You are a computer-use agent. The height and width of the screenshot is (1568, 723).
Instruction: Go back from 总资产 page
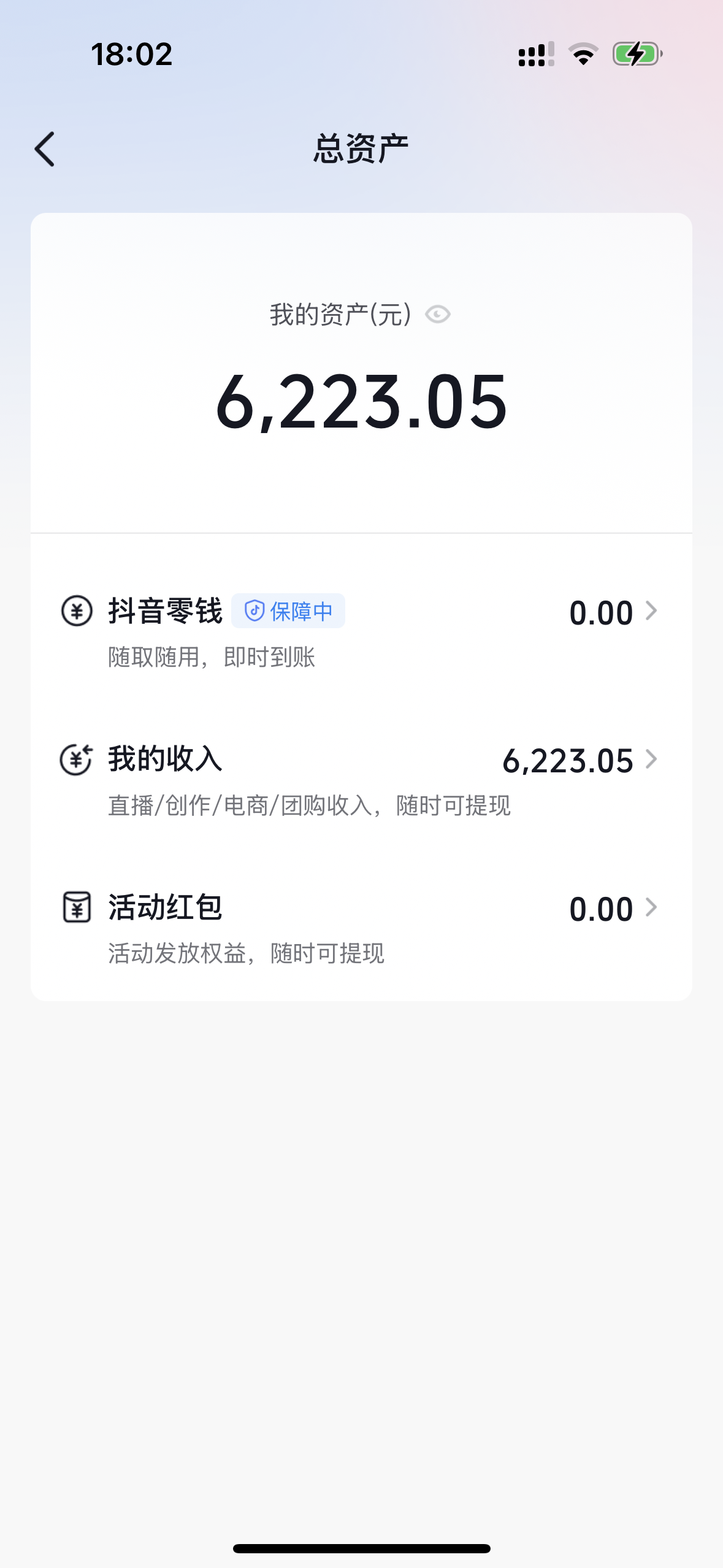(45, 149)
